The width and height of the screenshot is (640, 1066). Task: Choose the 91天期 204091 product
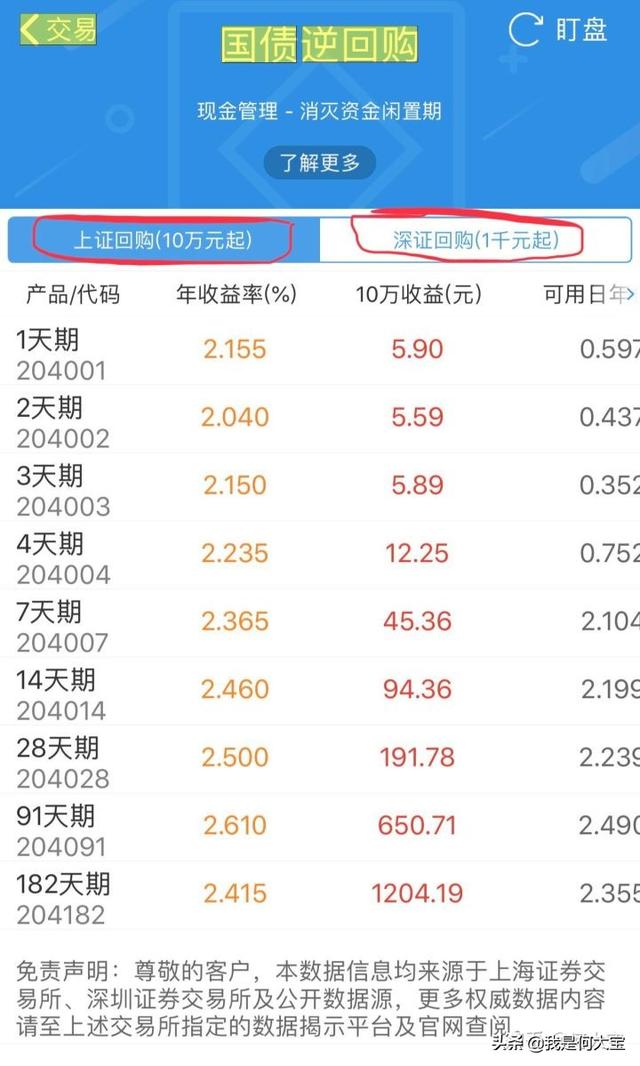tap(320, 828)
